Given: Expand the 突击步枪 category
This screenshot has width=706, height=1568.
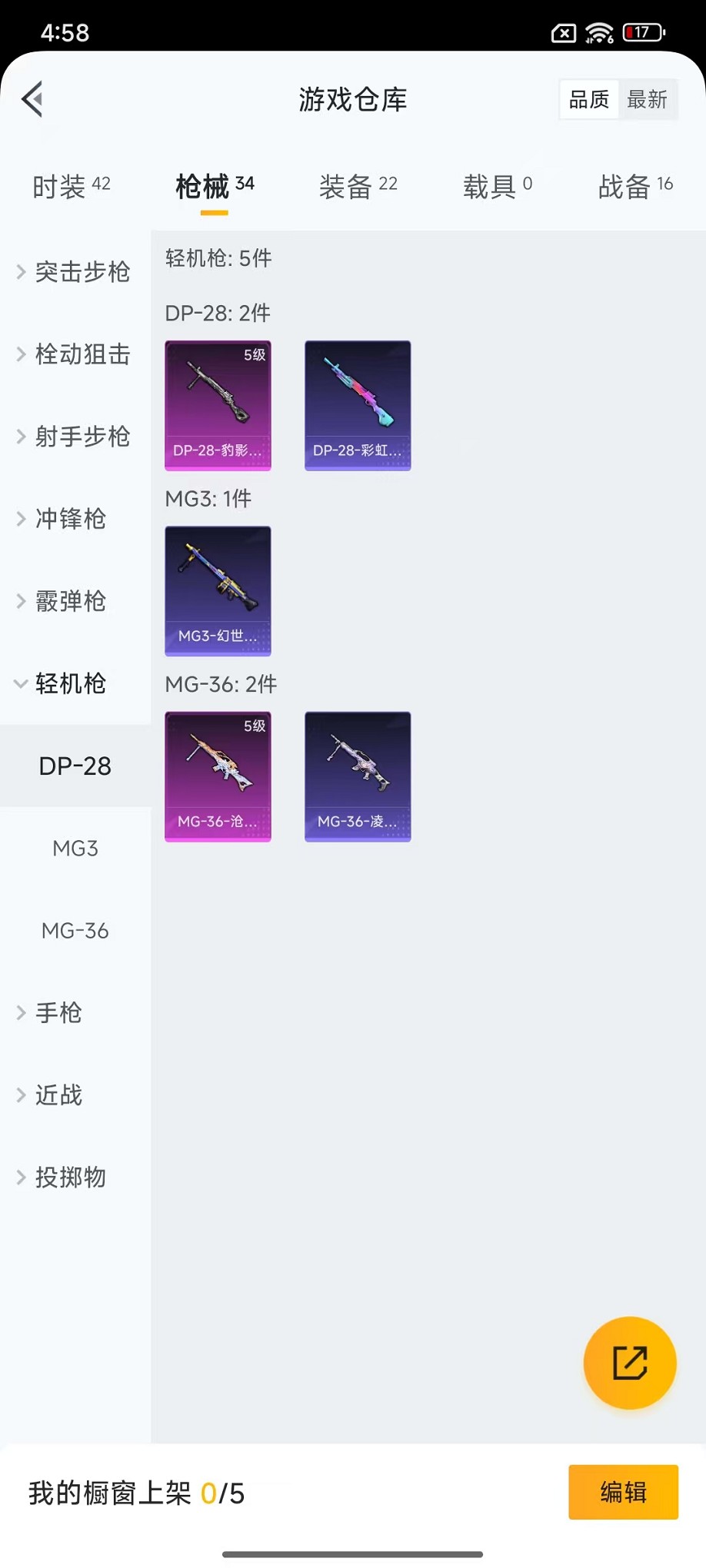Looking at the screenshot, I should coord(75,272).
